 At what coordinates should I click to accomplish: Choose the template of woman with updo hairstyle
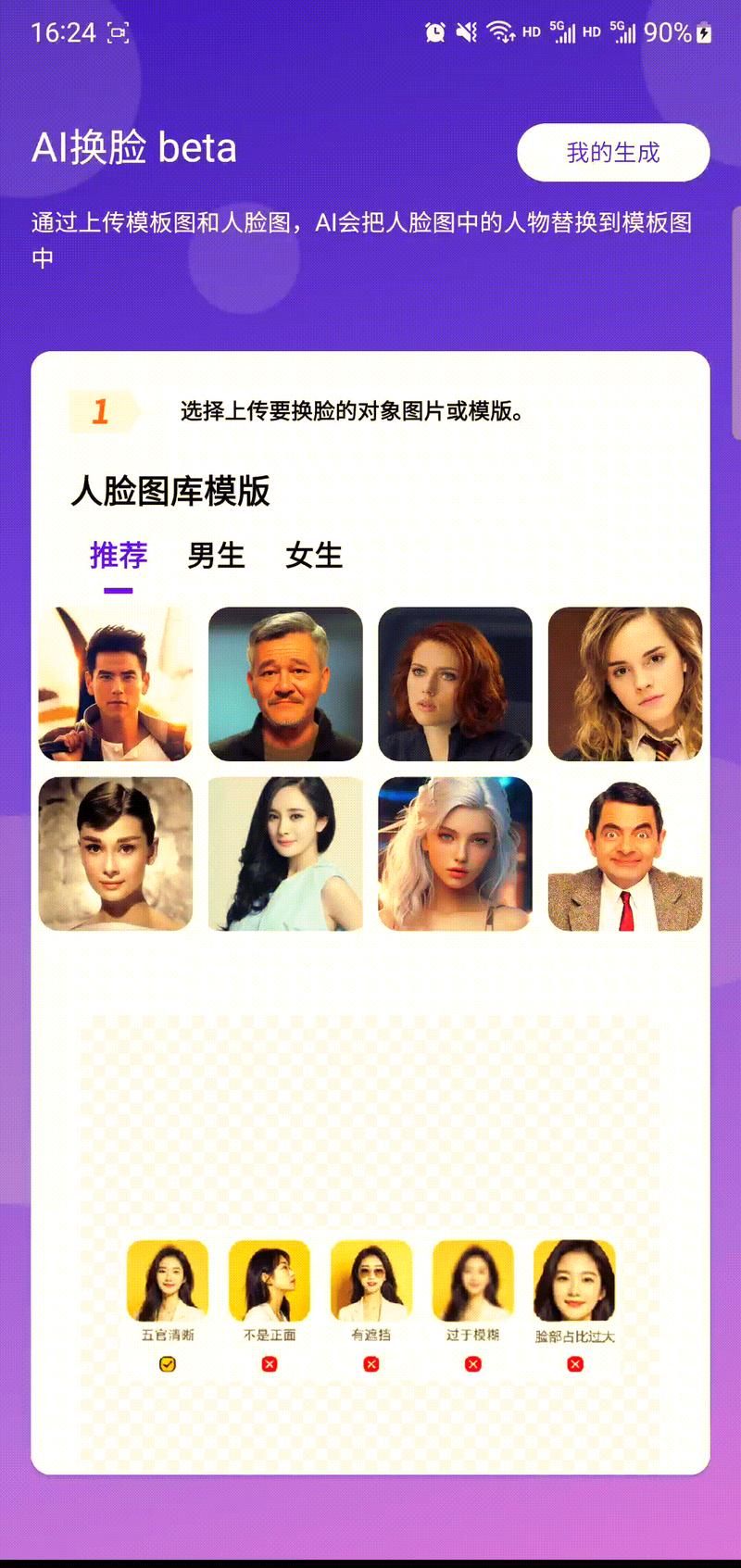[116, 853]
